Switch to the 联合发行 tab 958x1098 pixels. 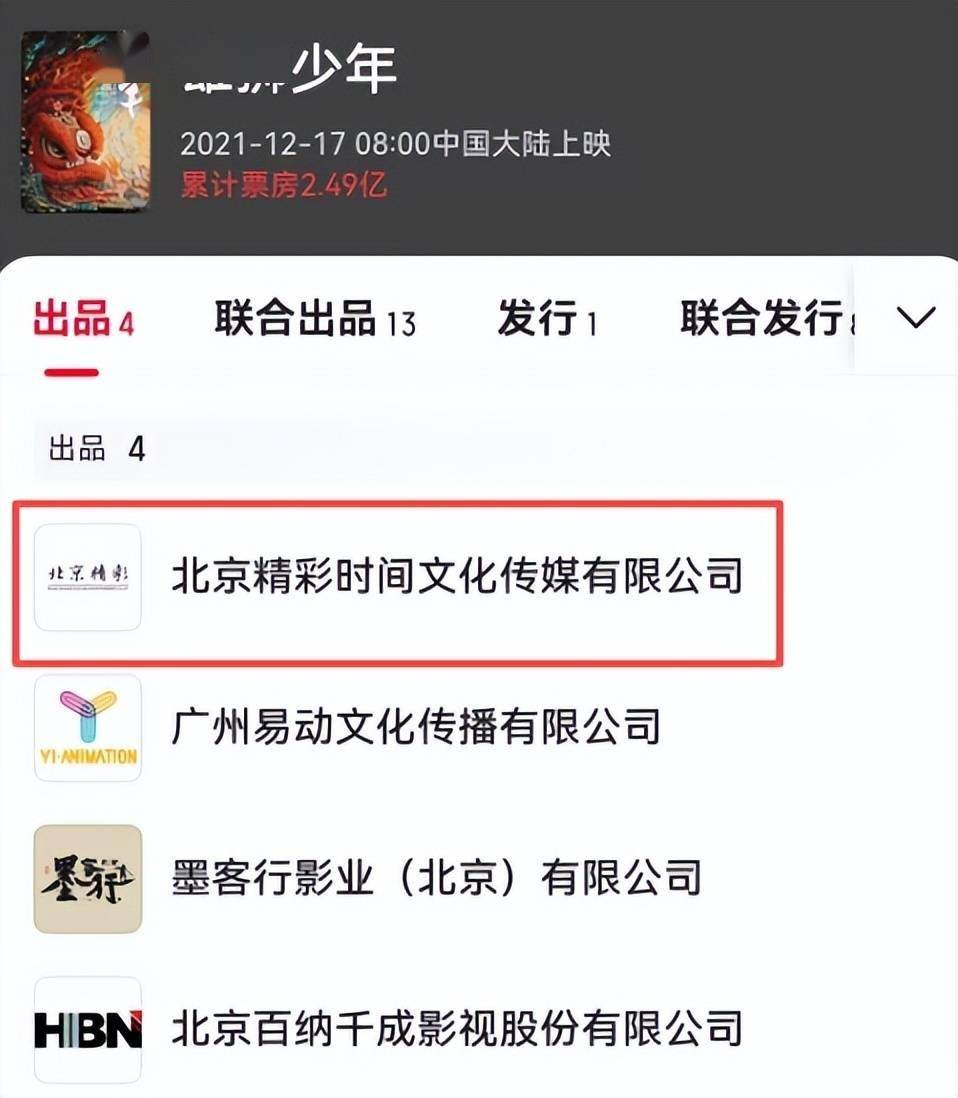765,320
